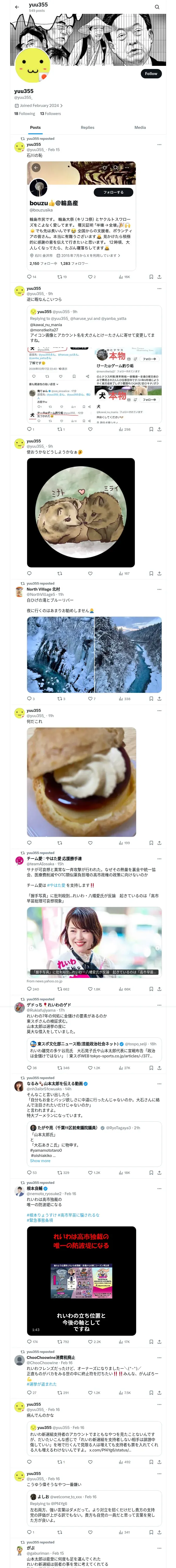Go back using the top arrow
The image size is (176, 1568).
(17, 7)
